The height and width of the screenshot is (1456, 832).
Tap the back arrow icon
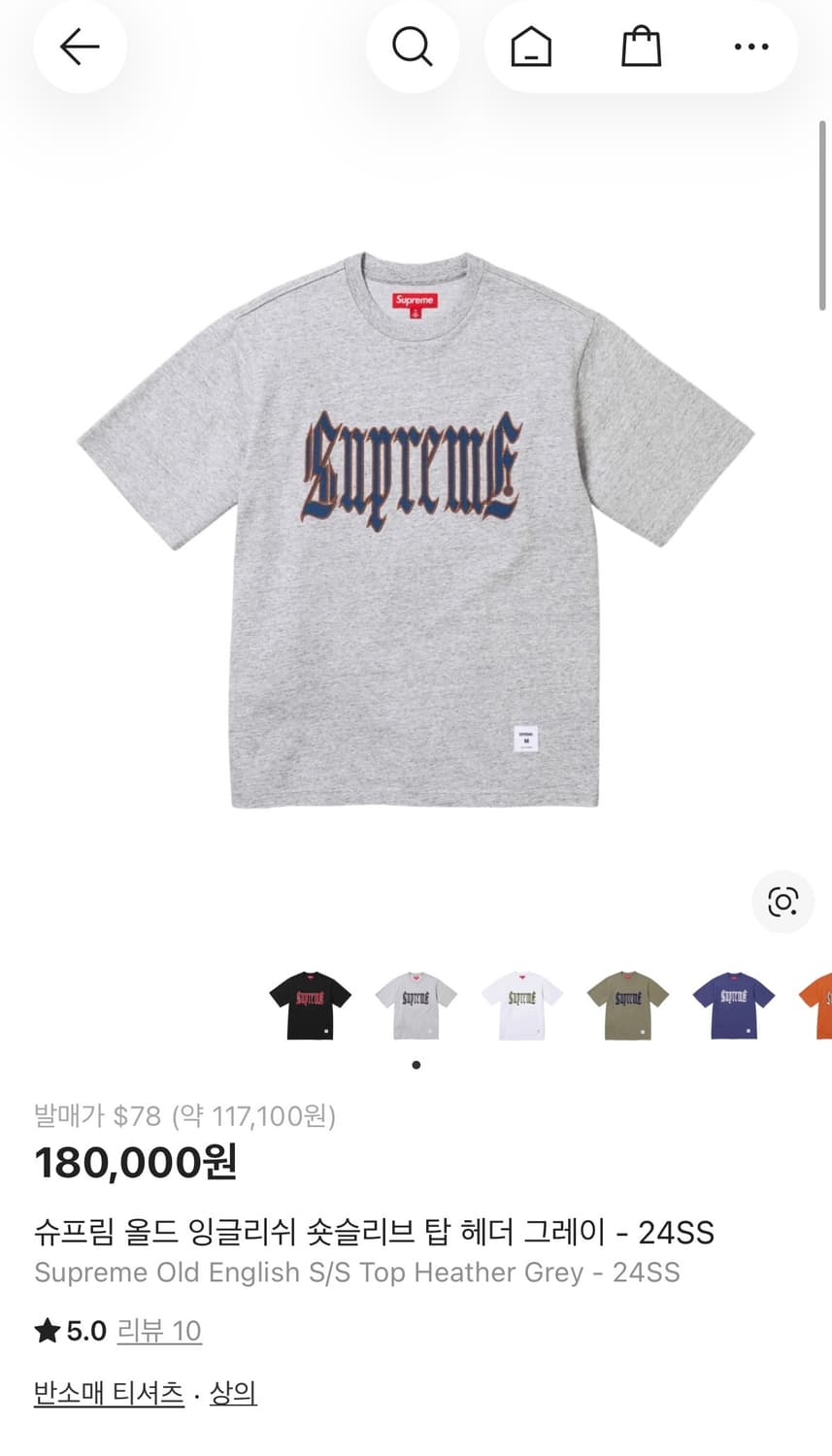point(80,46)
